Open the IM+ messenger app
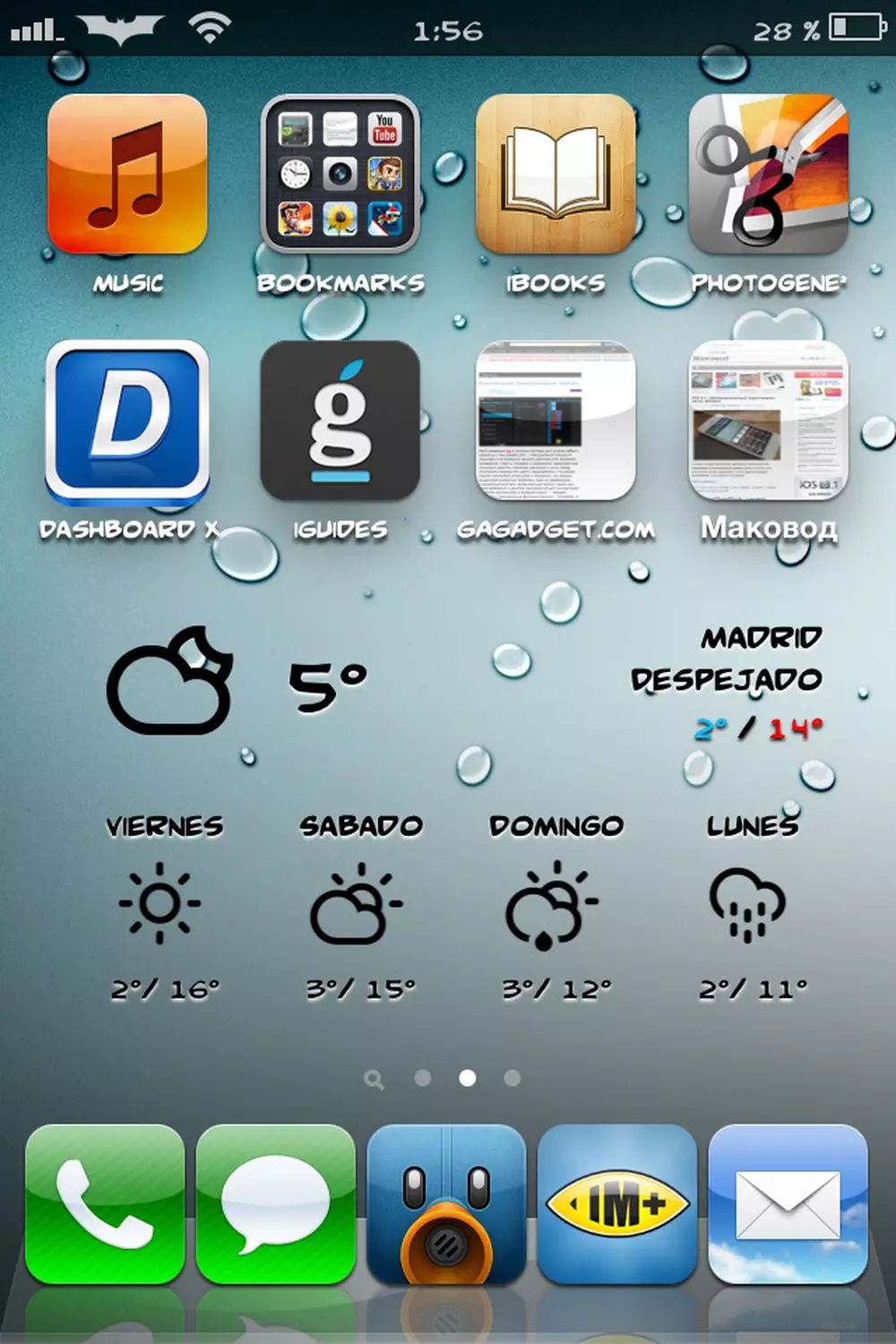Image resolution: width=896 pixels, height=1344 pixels. tap(617, 1203)
